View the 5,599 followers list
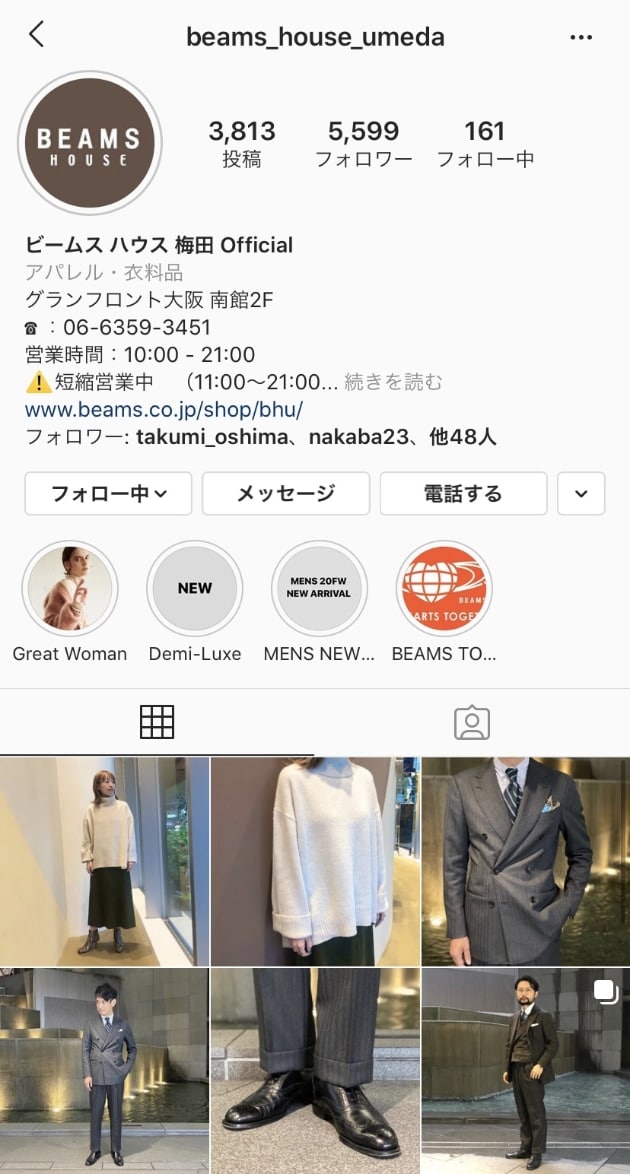630x1174 pixels. click(363, 143)
